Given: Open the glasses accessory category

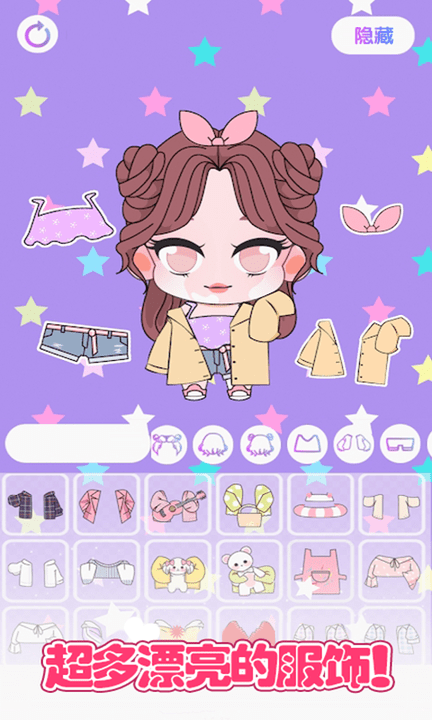Looking at the screenshot, I should pos(400,444).
